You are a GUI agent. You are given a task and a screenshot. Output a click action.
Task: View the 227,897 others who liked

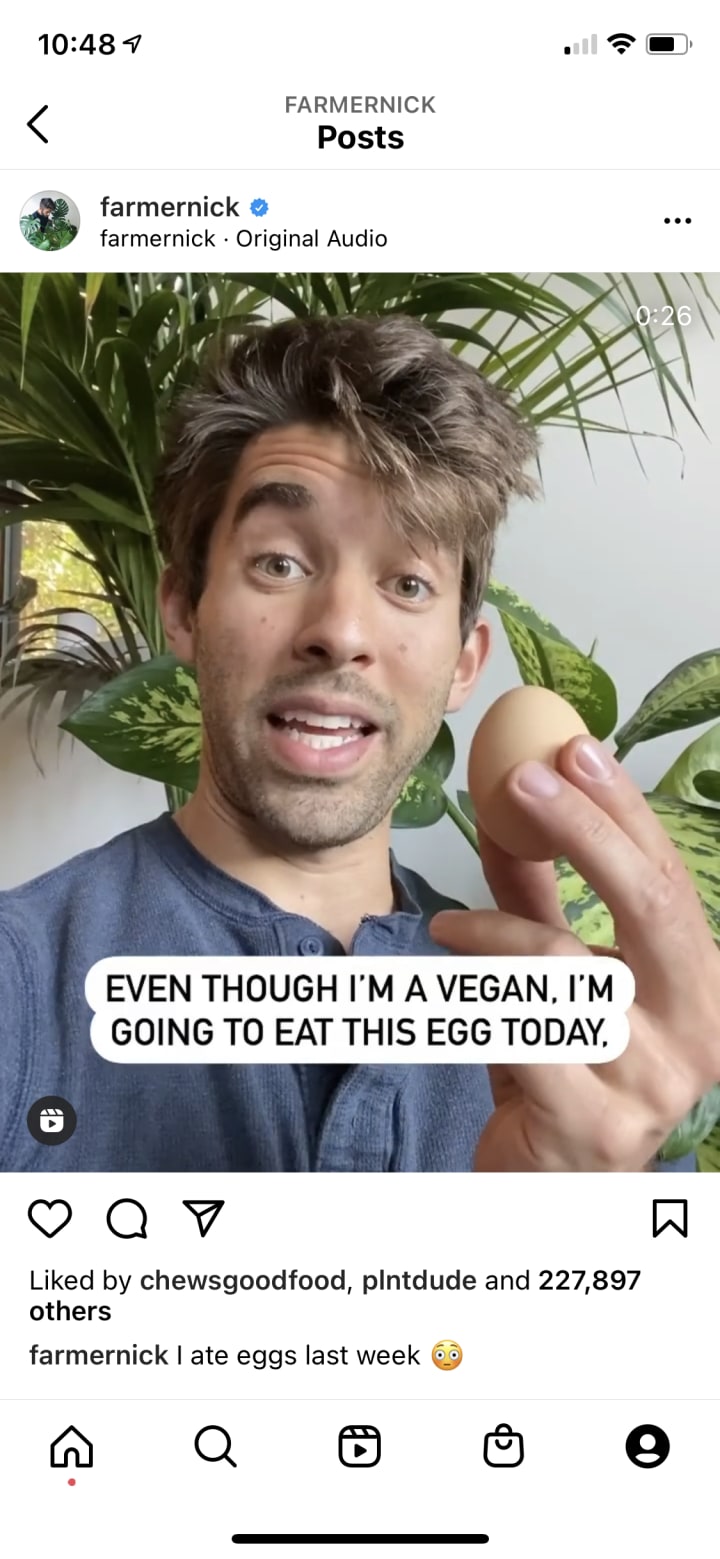(589, 1280)
